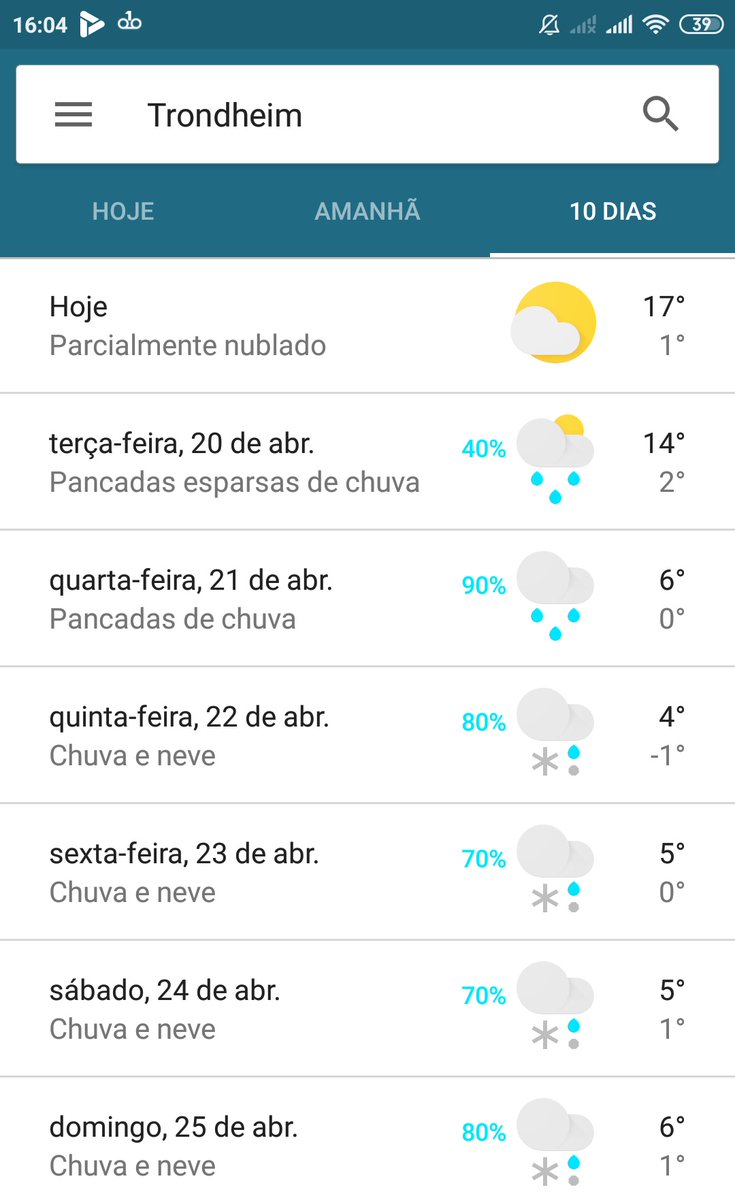The width and height of the screenshot is (735, 1200).
Task: Open the hamburger drawer menu
Action: pyautogui.click(x=73, y=115)
